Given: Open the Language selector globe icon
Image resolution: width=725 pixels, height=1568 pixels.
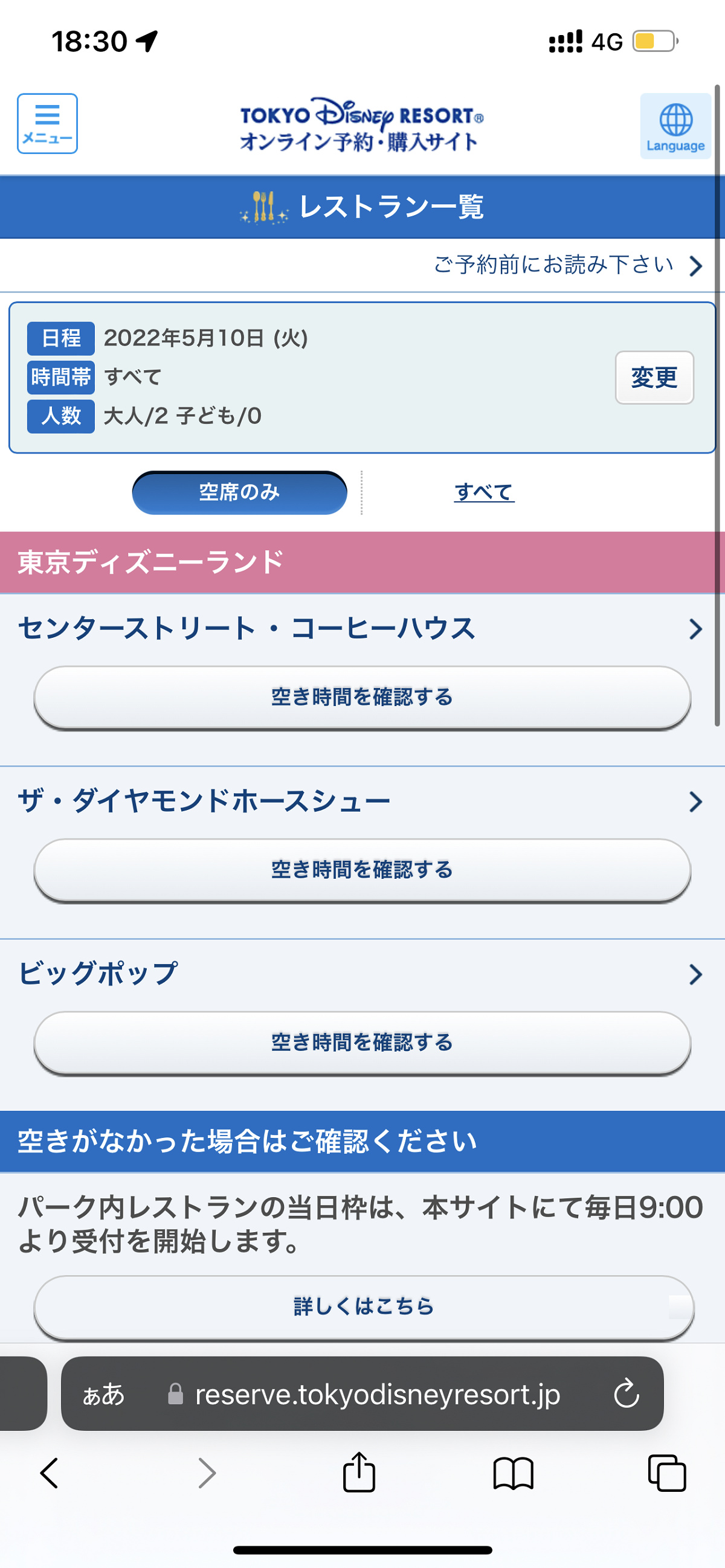Looking at the screenshot, I should tap(674, 125).
